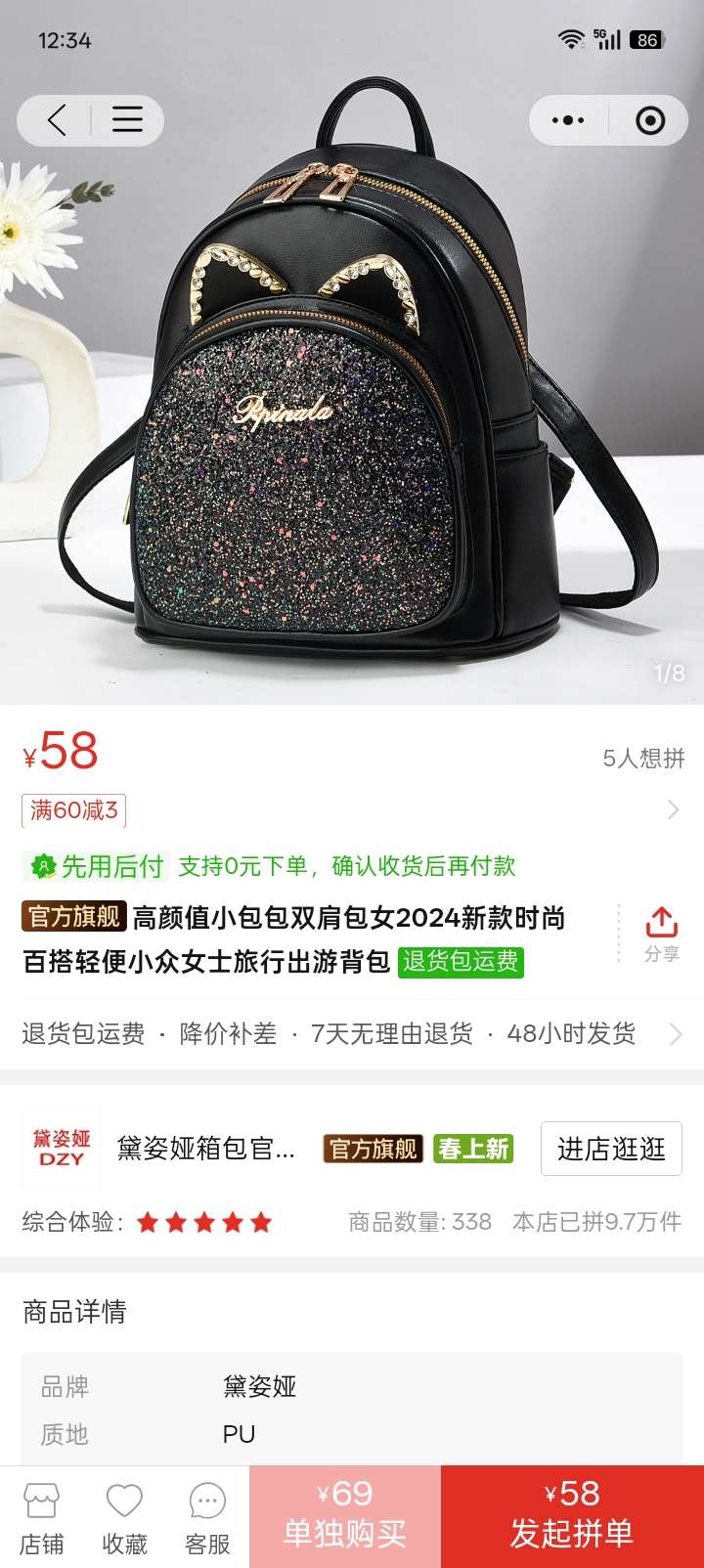Contact customer service via 客服
The height and width of the screenshot is (1568, 704).
(207, 1517)
